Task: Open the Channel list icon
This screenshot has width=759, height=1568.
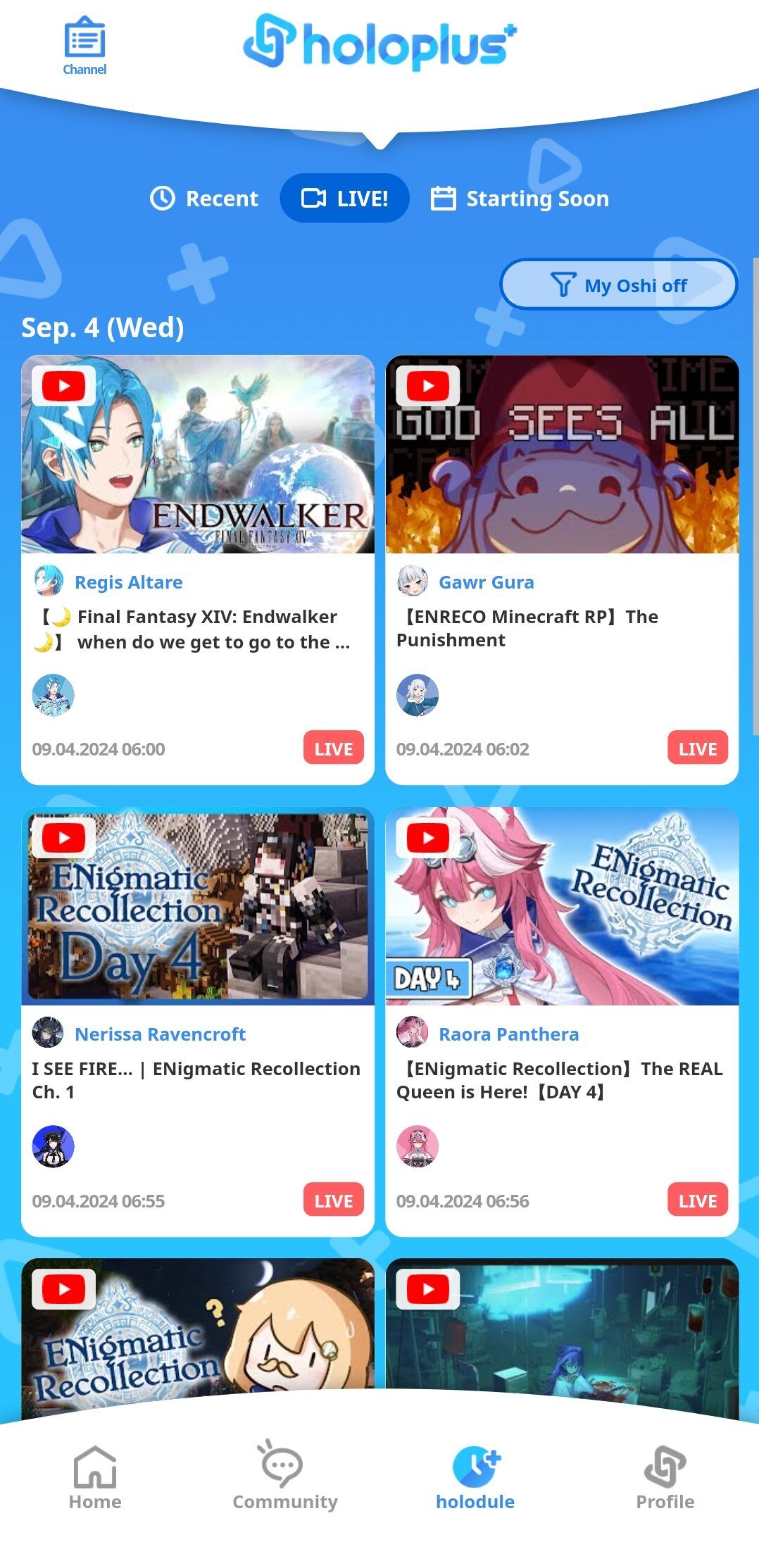Action: click(x=84, y=46)
